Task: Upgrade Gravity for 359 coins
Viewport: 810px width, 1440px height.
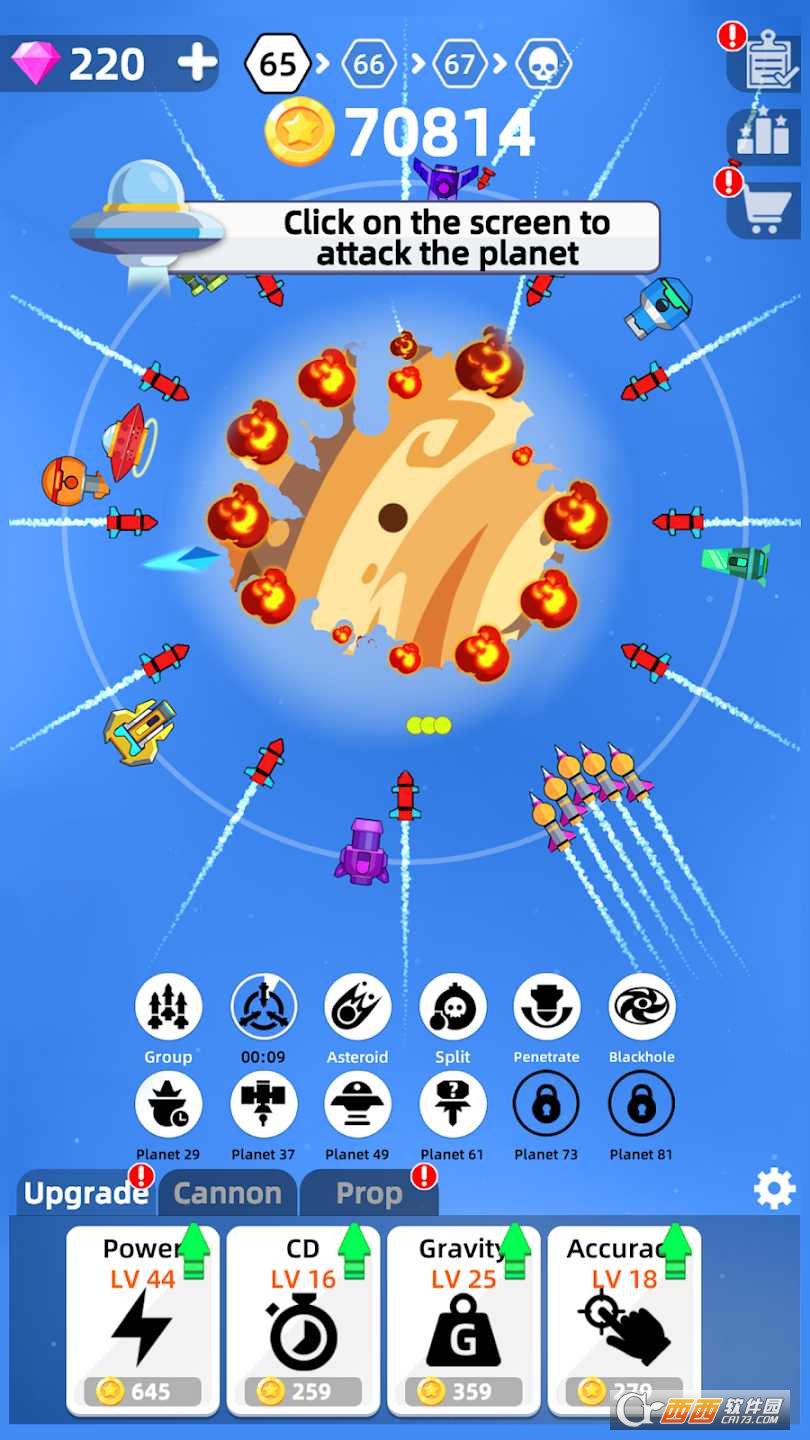Action: coord(463,1320)
